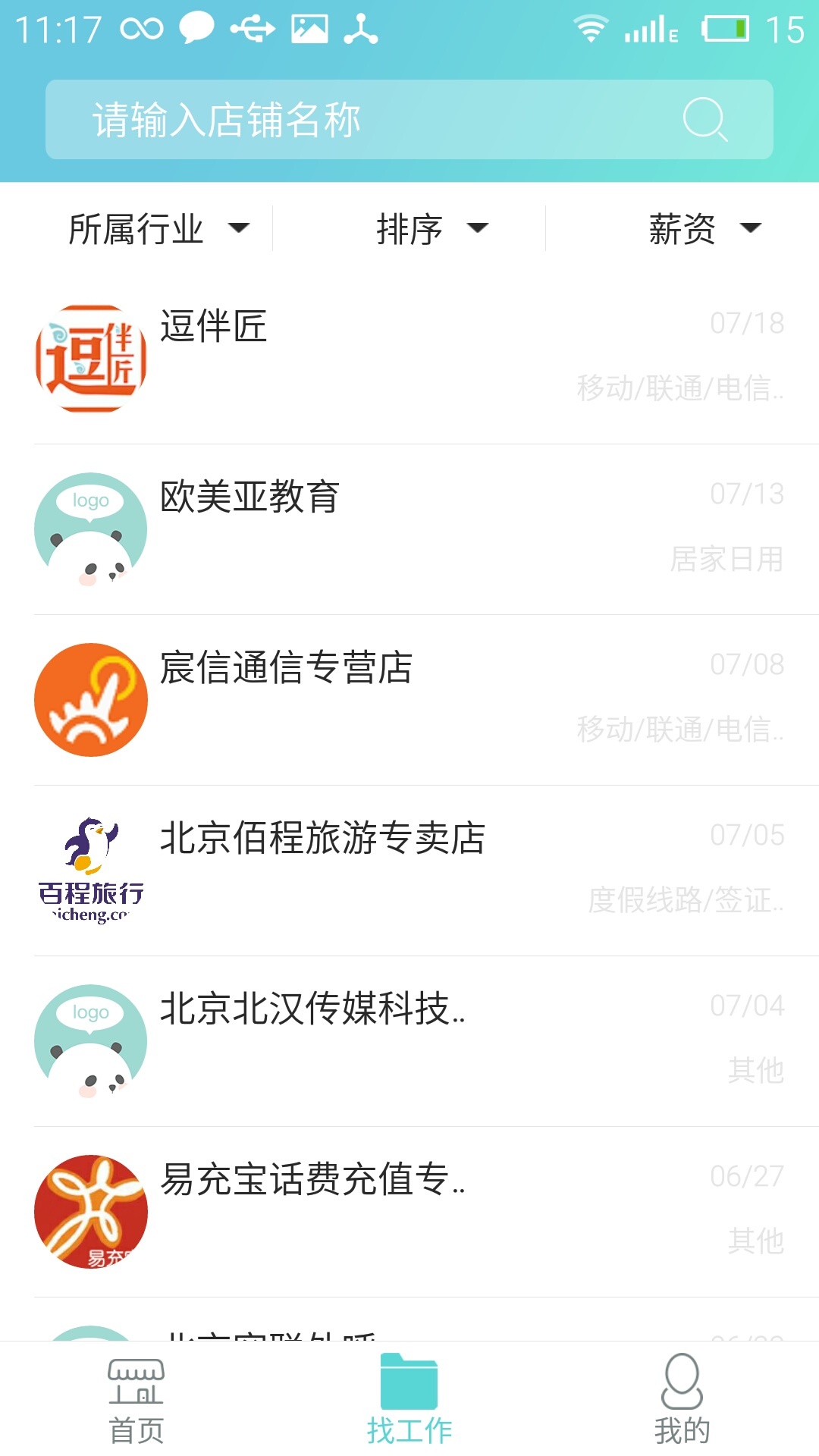
Task: Tap the 欧美亚教育 panda logo
Action: point(91,529)
